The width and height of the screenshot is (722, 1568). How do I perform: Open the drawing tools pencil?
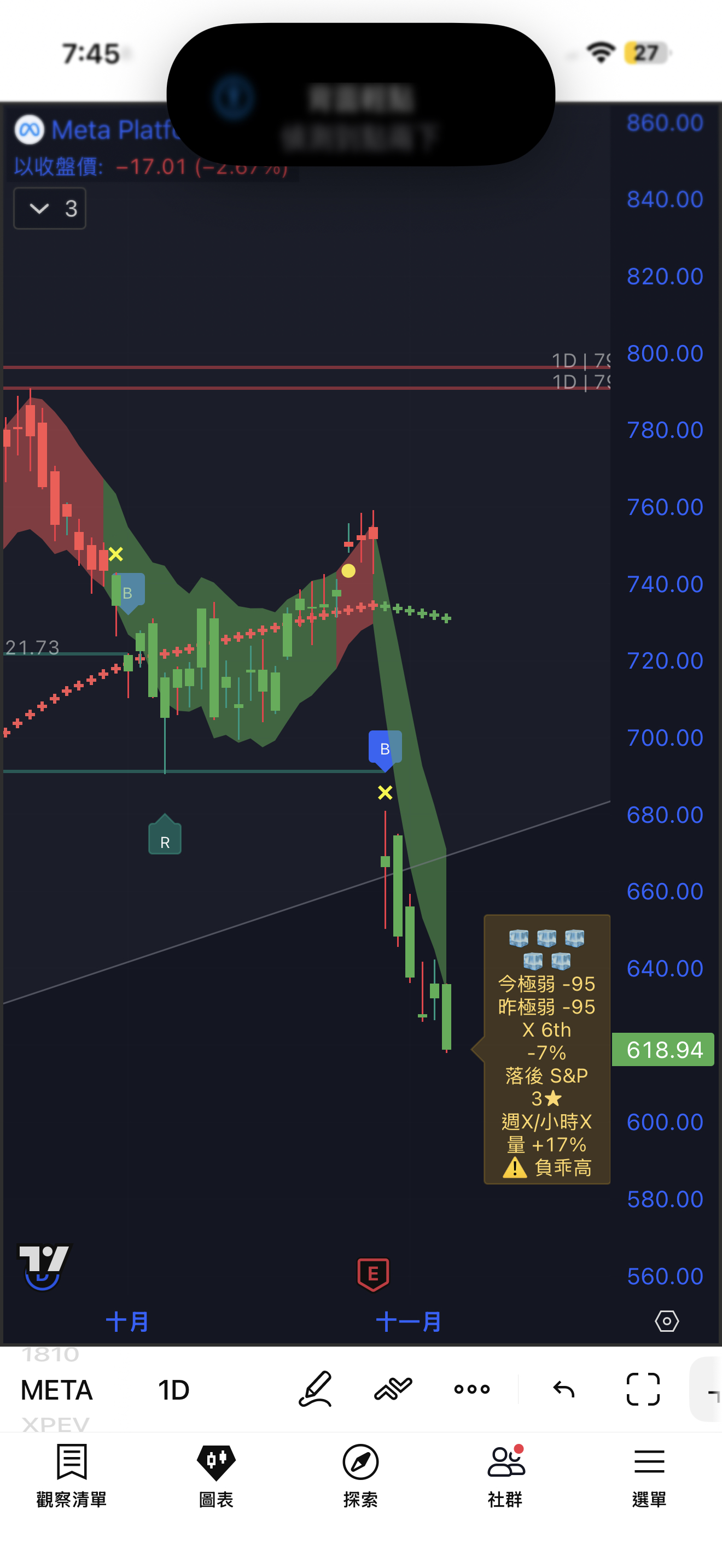tap(316, 1389)
